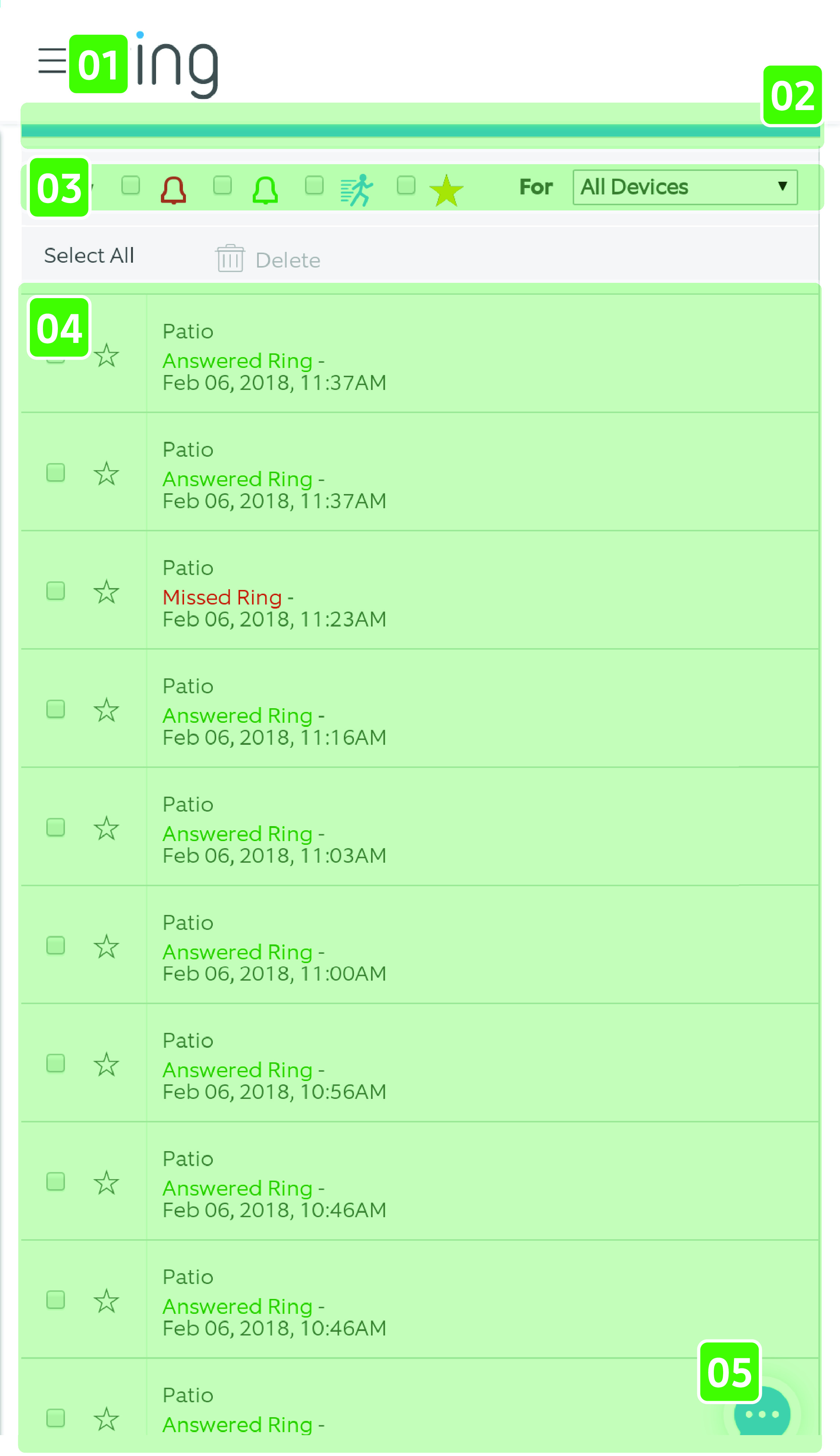Open the chat support bubble

tap(762, 1414)
